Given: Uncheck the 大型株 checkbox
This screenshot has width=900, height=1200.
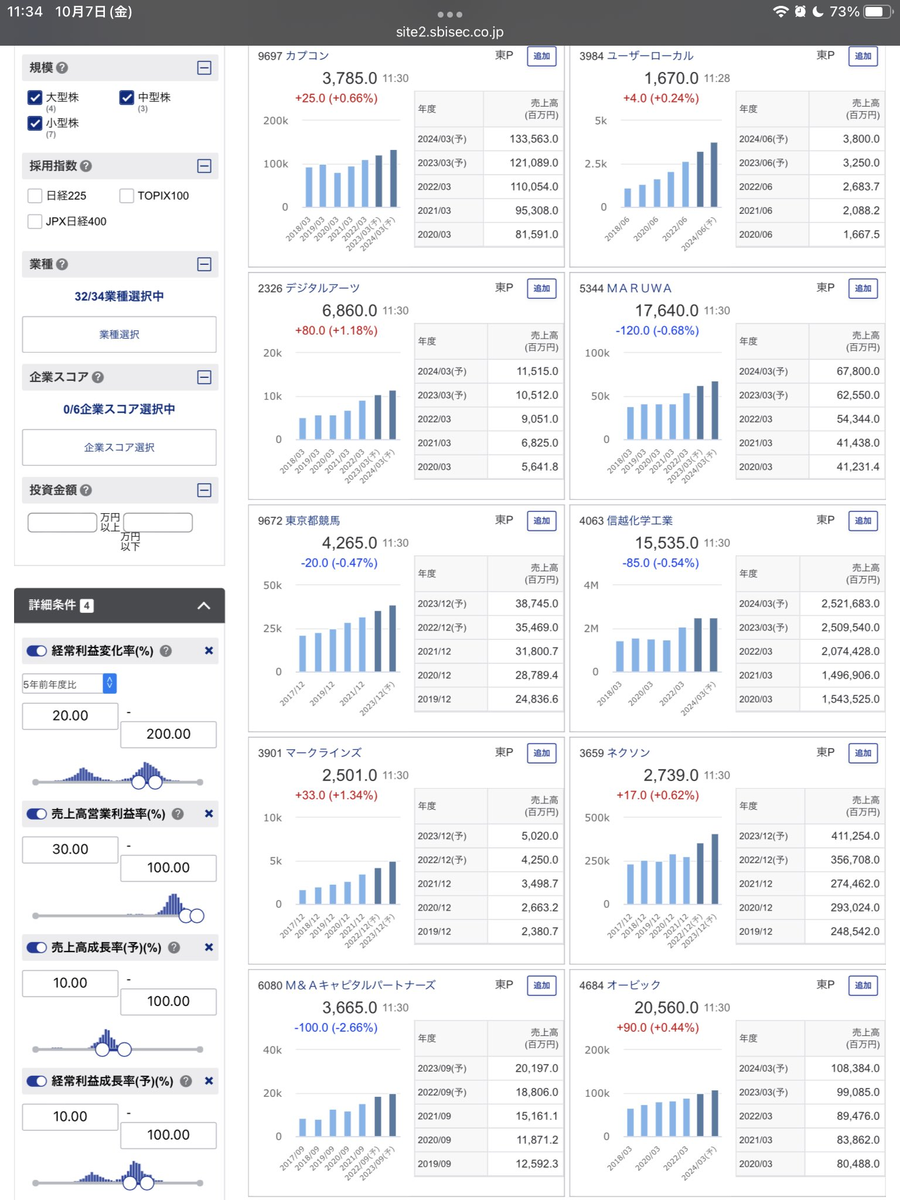Looking at the screenshot, I should coord(36,98).
